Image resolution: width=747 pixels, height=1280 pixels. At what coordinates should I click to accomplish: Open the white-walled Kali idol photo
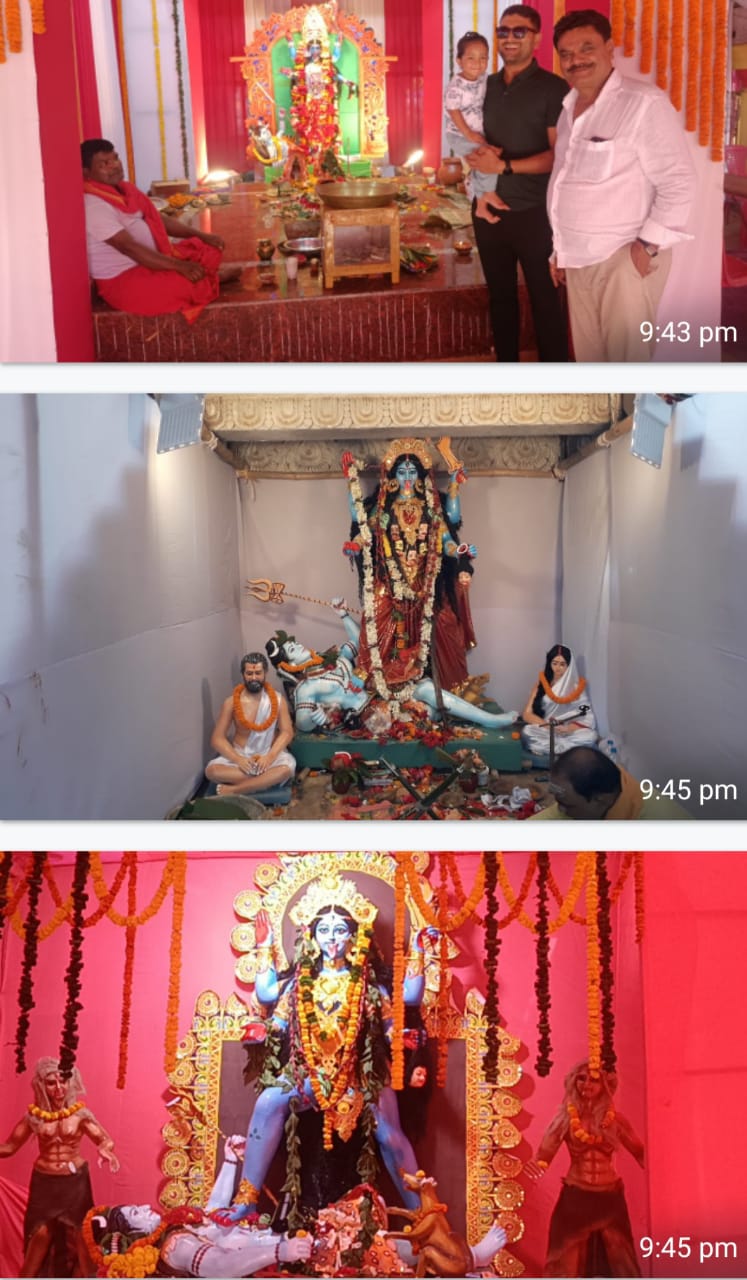point(373,606)
